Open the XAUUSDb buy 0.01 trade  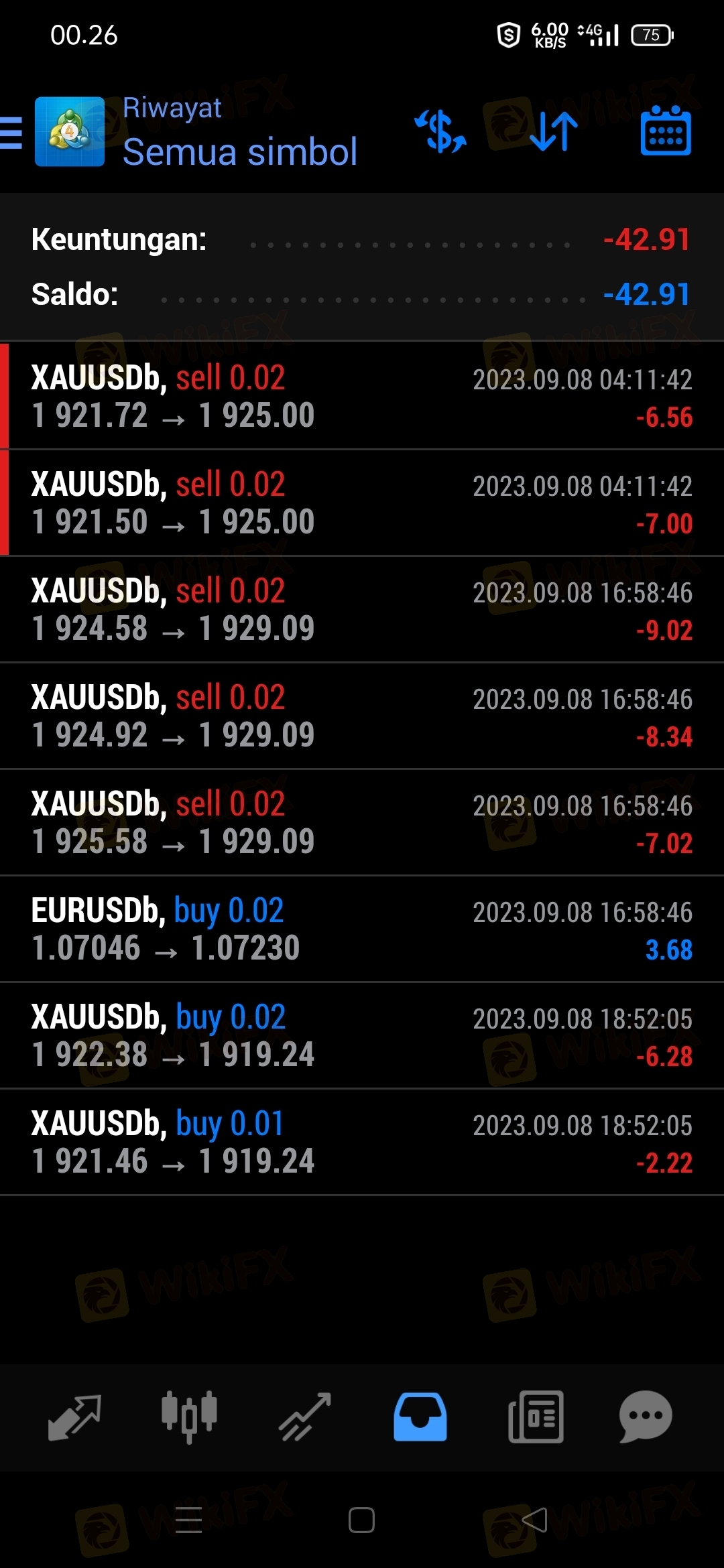point(362,1142)
